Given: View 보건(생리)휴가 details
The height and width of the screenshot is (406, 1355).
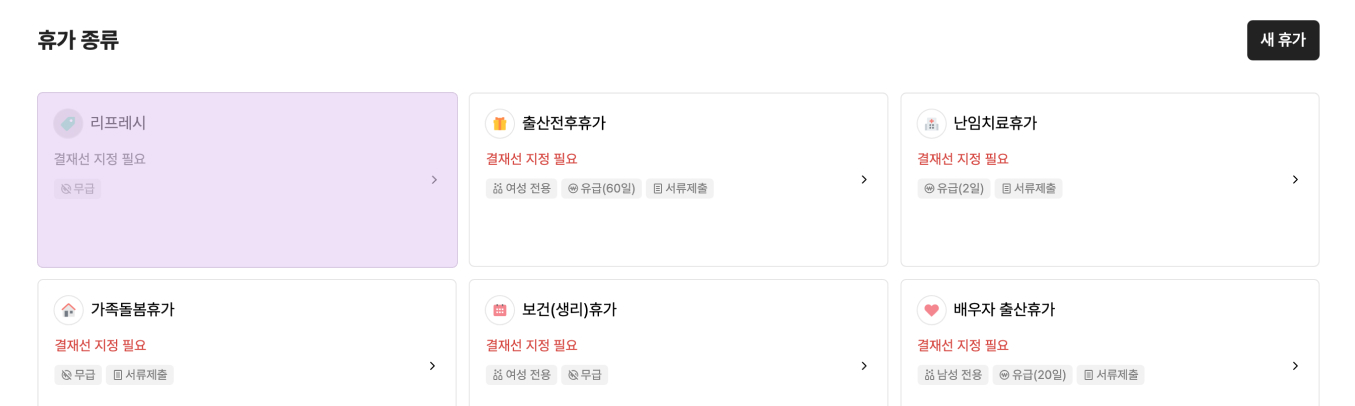Looking at the screenshot, I should pyautogui.click(x=678, y=345).
